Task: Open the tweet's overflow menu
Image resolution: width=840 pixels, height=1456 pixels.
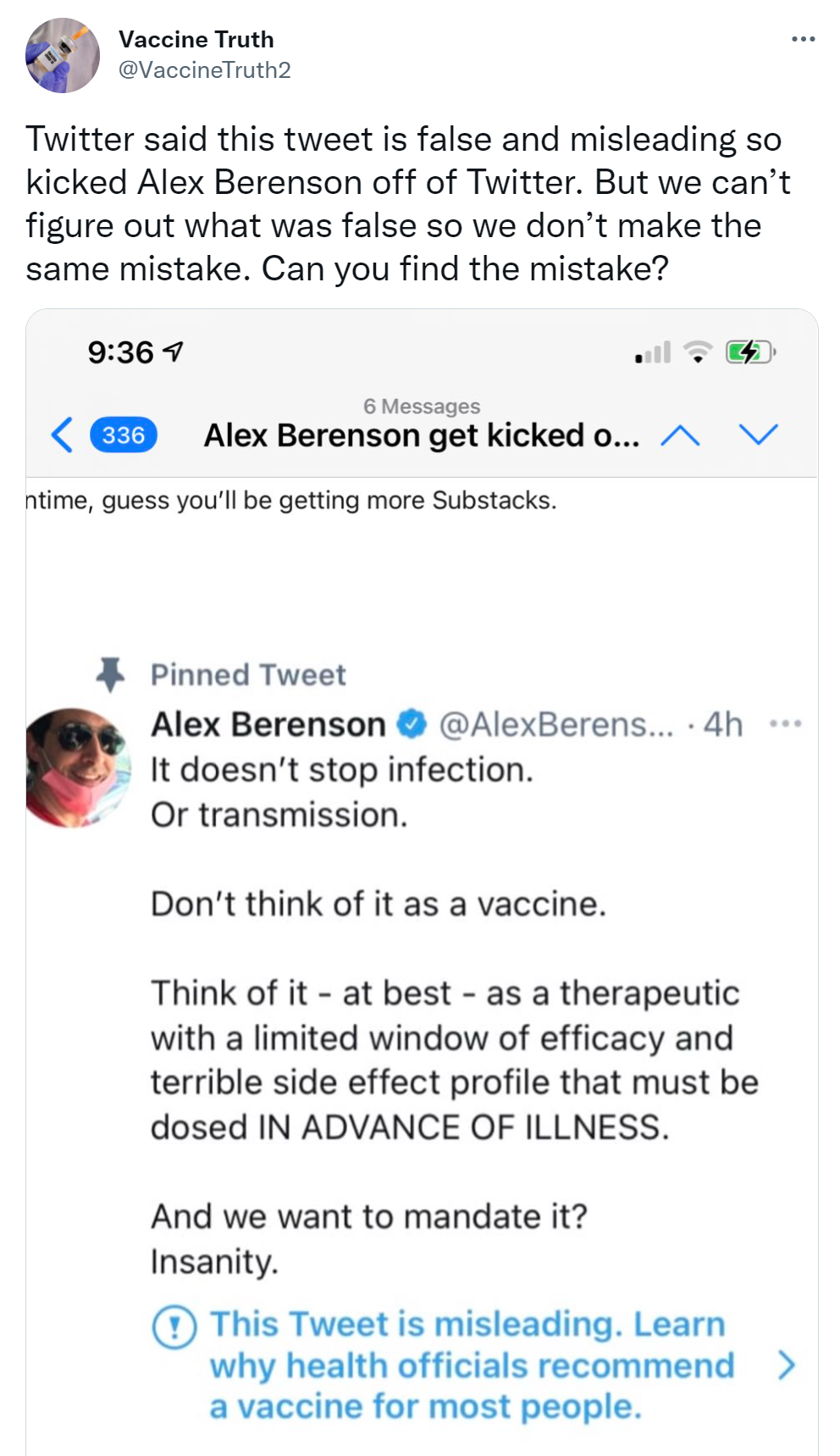Action: pyautogui.click(x=803, y=39)
